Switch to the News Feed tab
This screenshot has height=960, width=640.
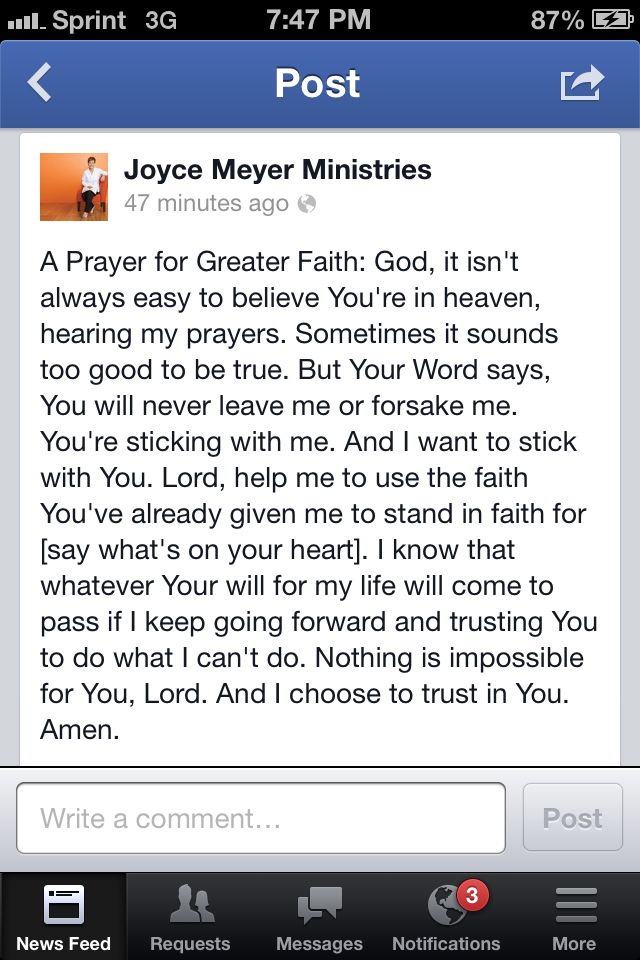63,916
